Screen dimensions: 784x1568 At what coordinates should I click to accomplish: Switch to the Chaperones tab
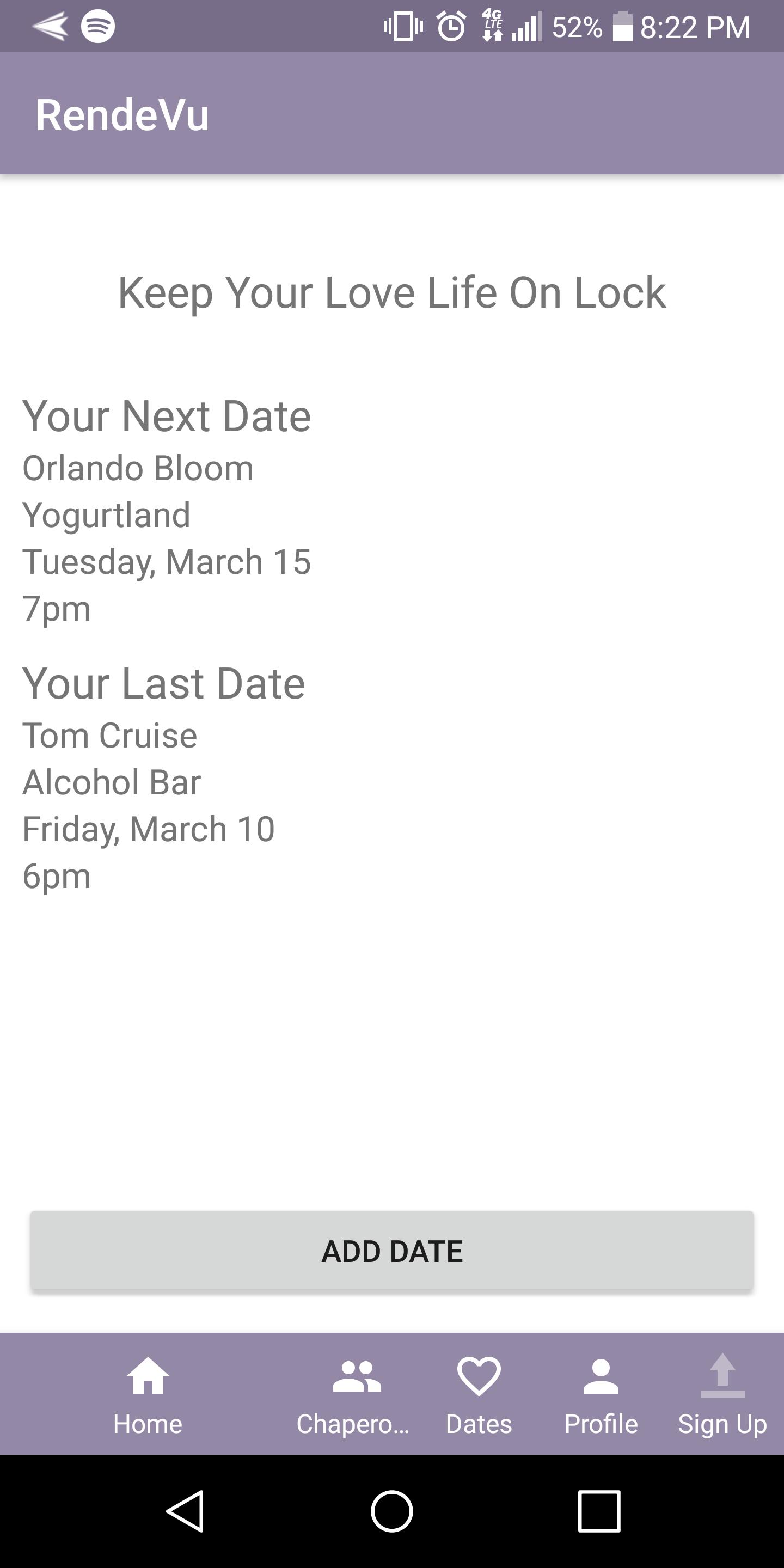[356, 1394]
